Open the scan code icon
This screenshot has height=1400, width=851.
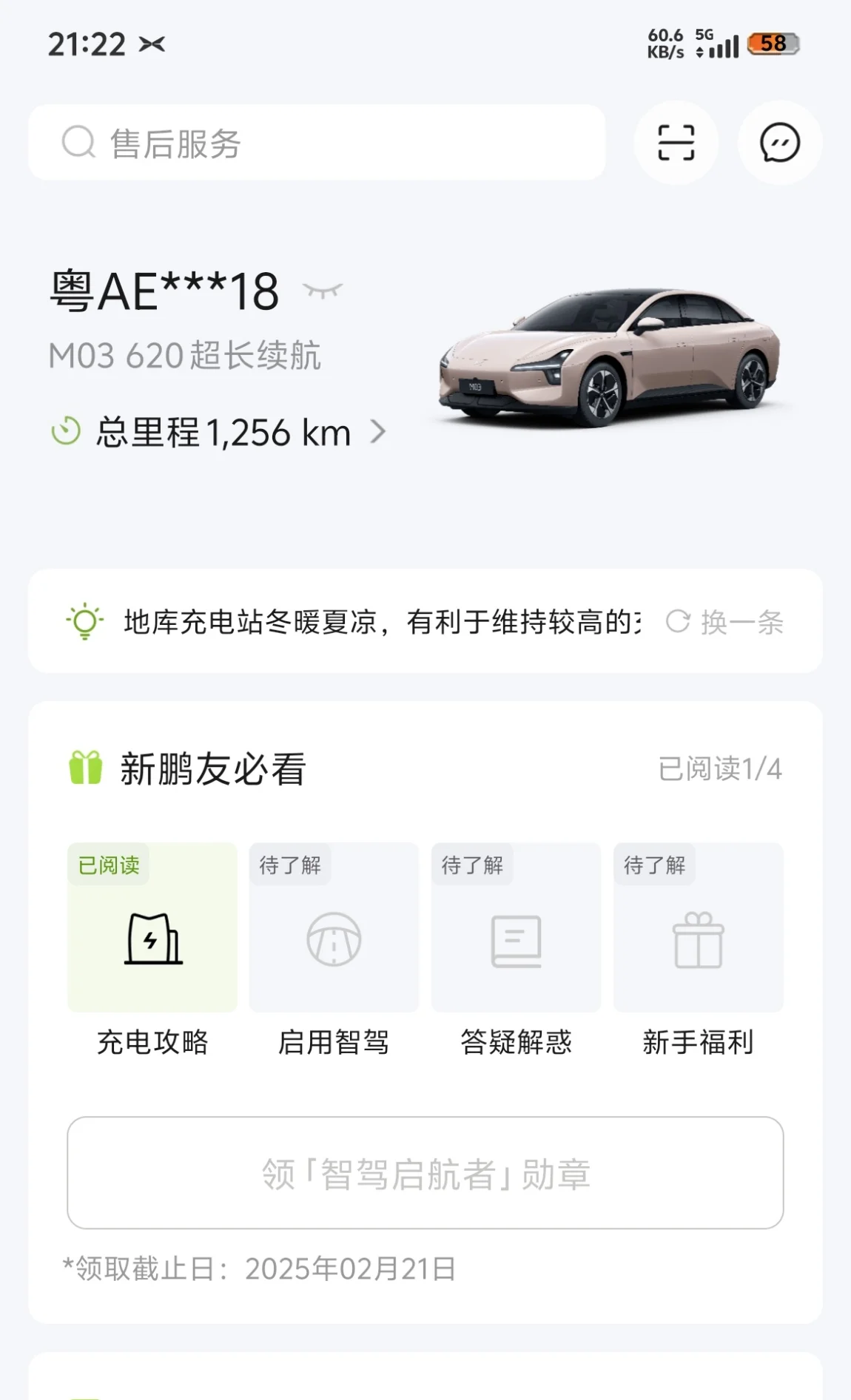pyautogui.click(x=676, y=142)
